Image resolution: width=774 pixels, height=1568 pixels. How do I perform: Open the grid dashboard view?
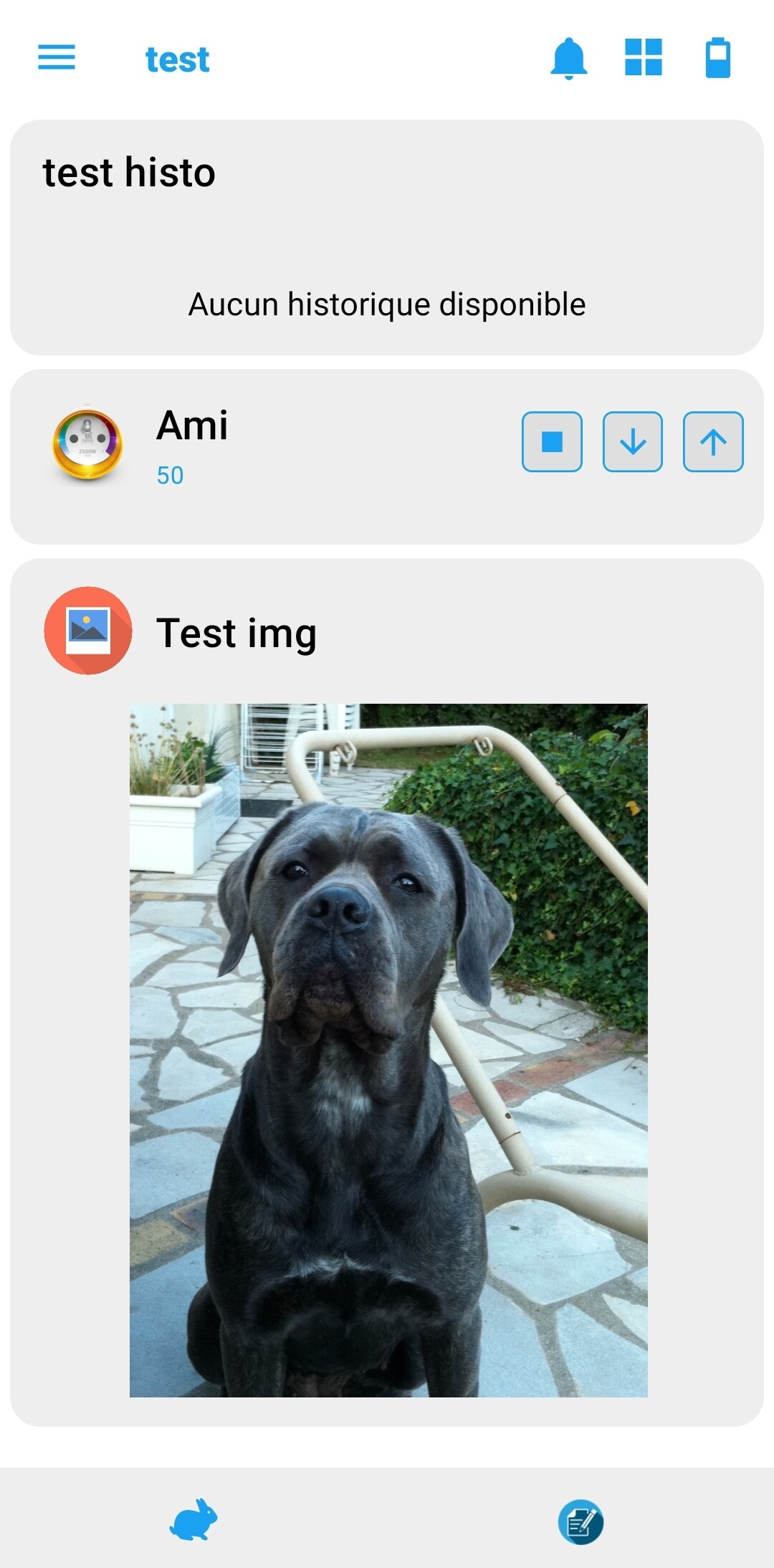coord(643,57)
